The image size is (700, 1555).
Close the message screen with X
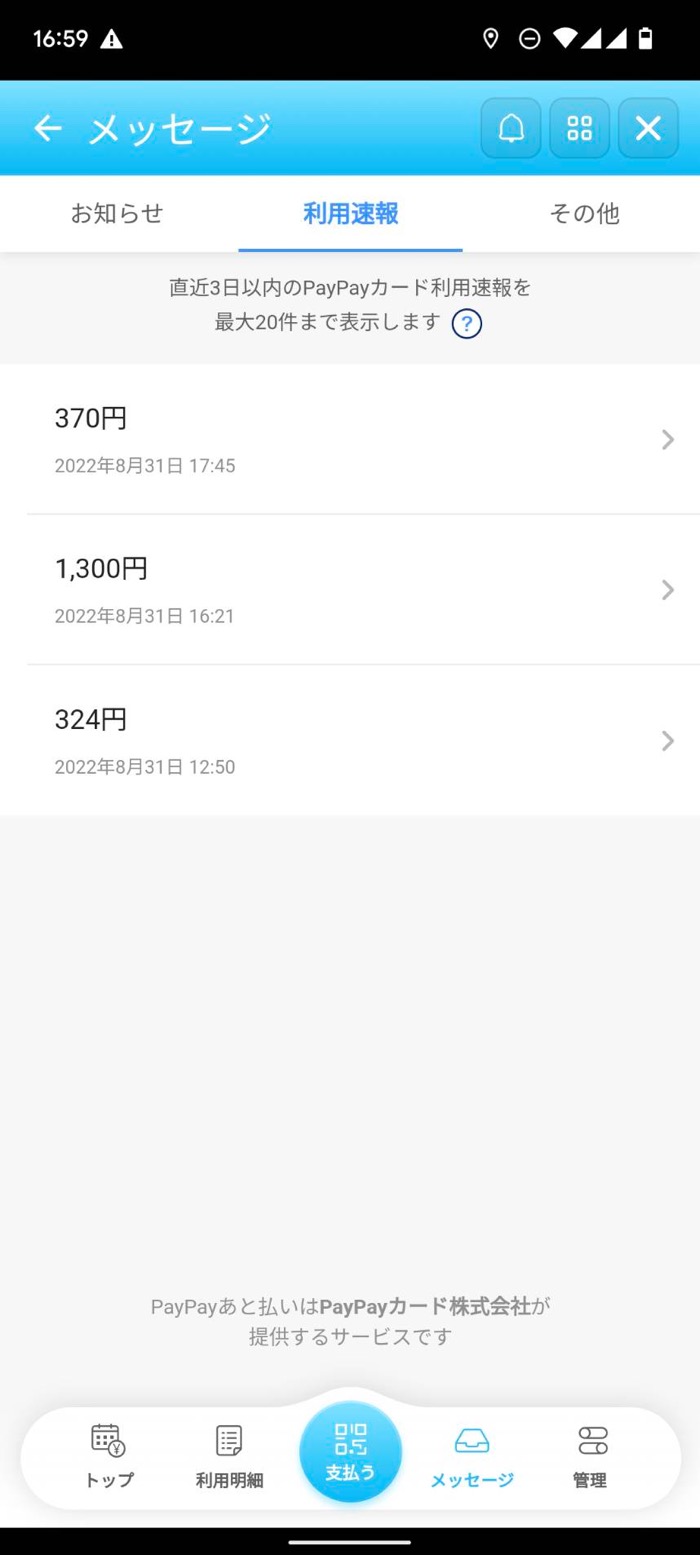coord(648,128)
